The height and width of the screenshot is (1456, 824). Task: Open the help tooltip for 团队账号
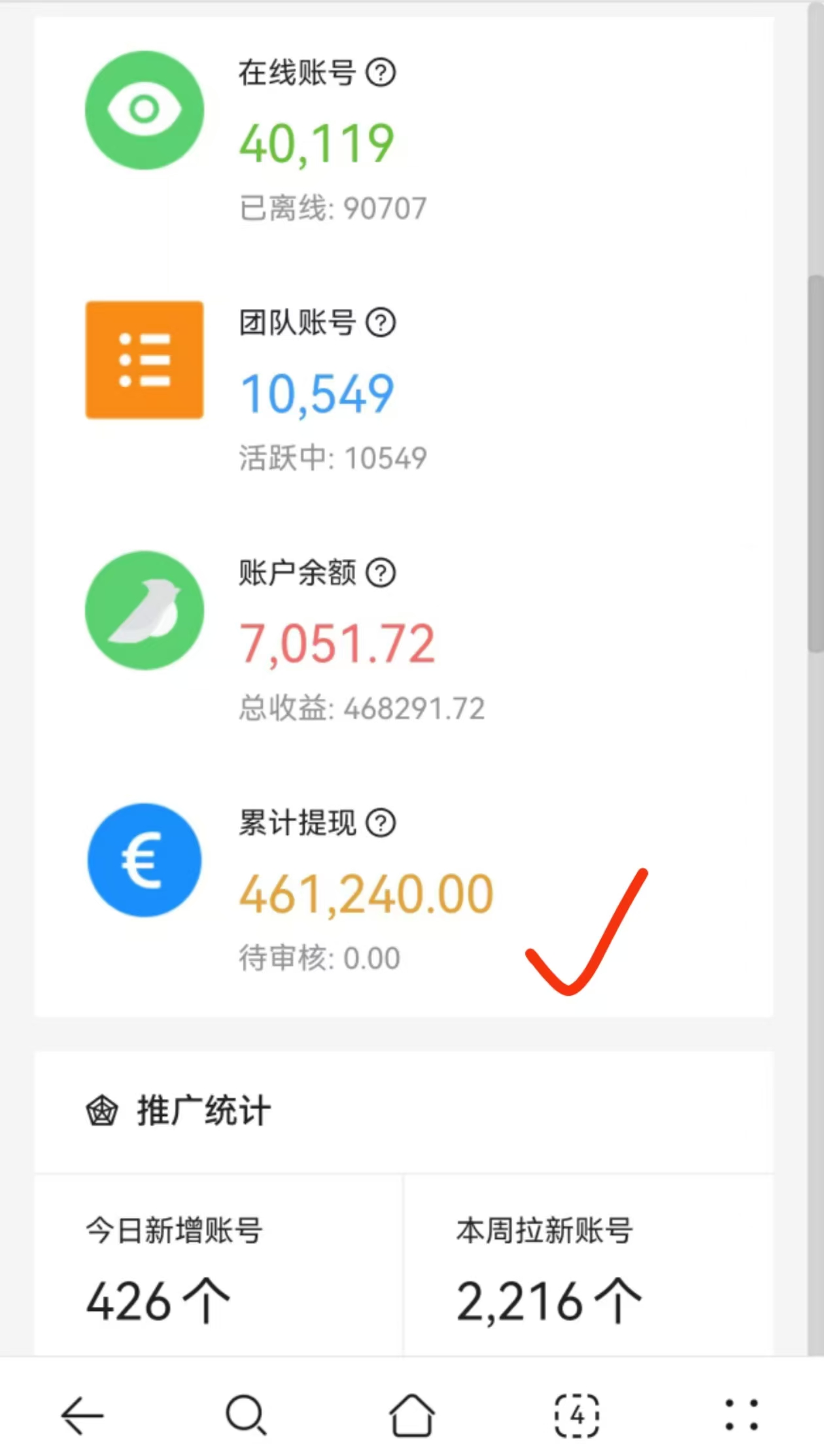click(381, 322)
